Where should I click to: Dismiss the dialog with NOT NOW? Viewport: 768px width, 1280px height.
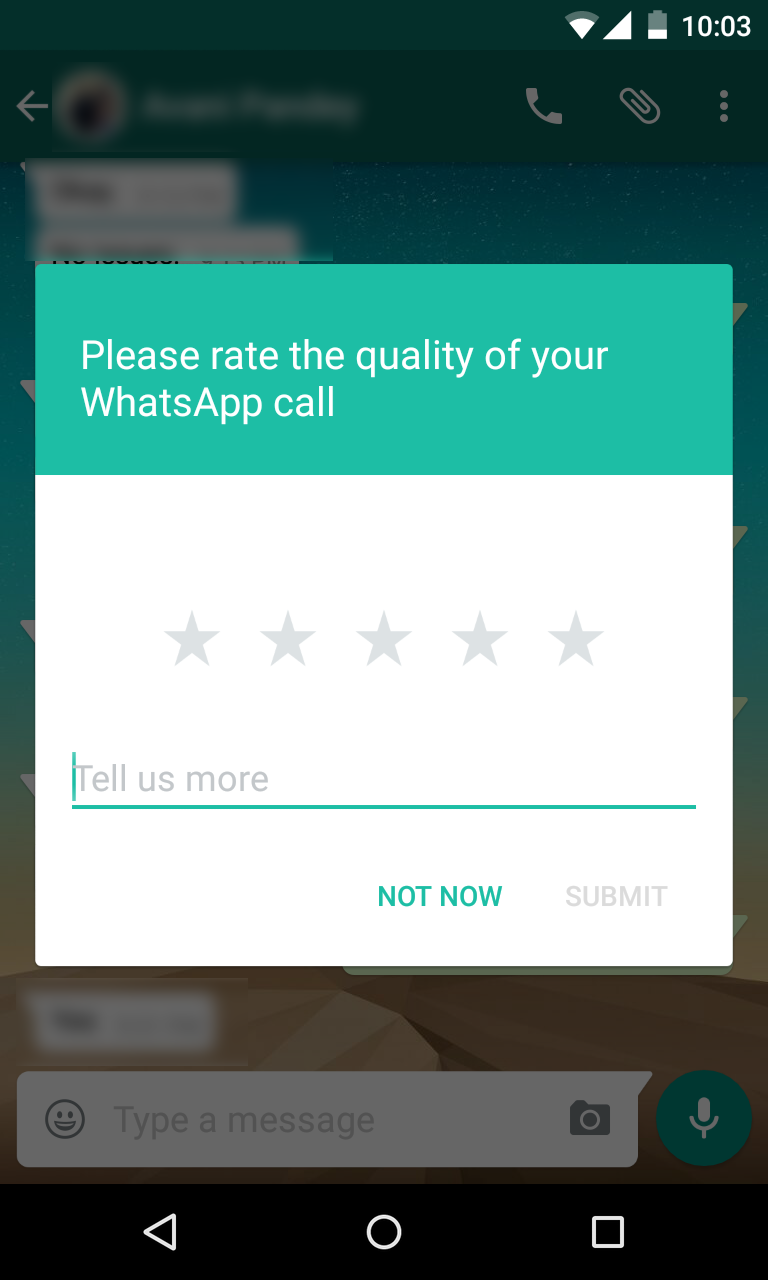pyautogui.click(x=440, y=896)
